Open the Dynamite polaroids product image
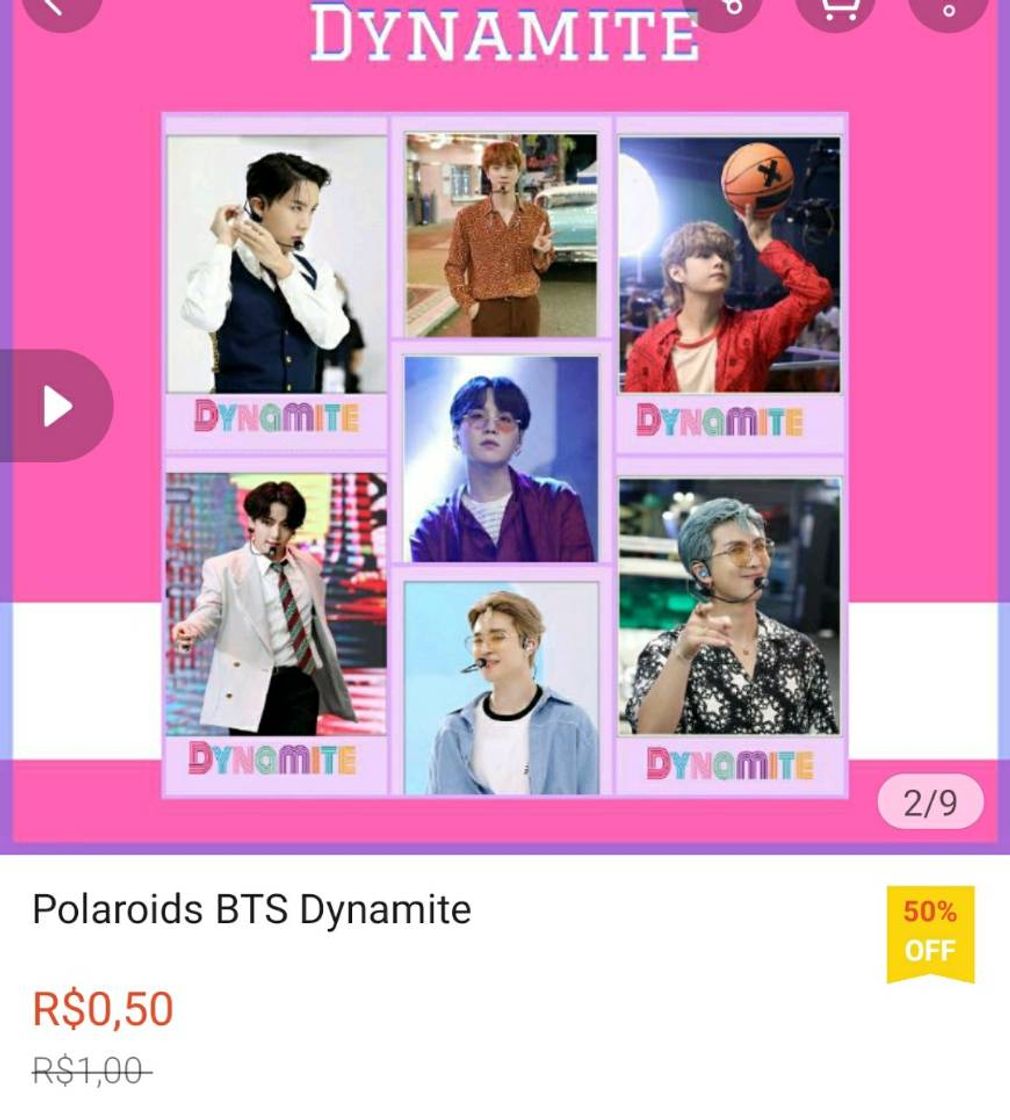The height and width of the screenshot is (1120, 1010). (x=504, y=455)
